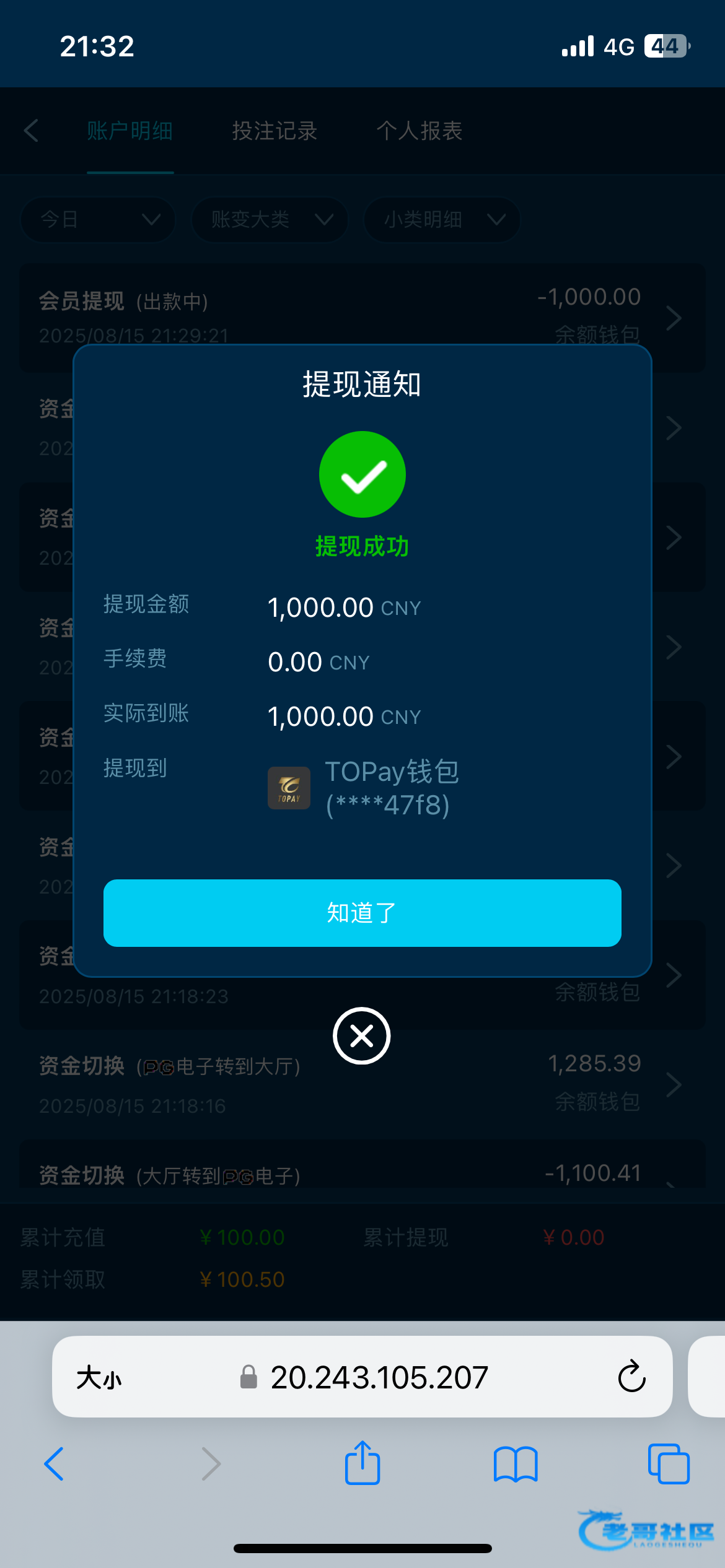Close the withdrawal dialog with X circle
This screenshot has height=1568, width=725.
pyautogui.click(x=362, y=1035)
